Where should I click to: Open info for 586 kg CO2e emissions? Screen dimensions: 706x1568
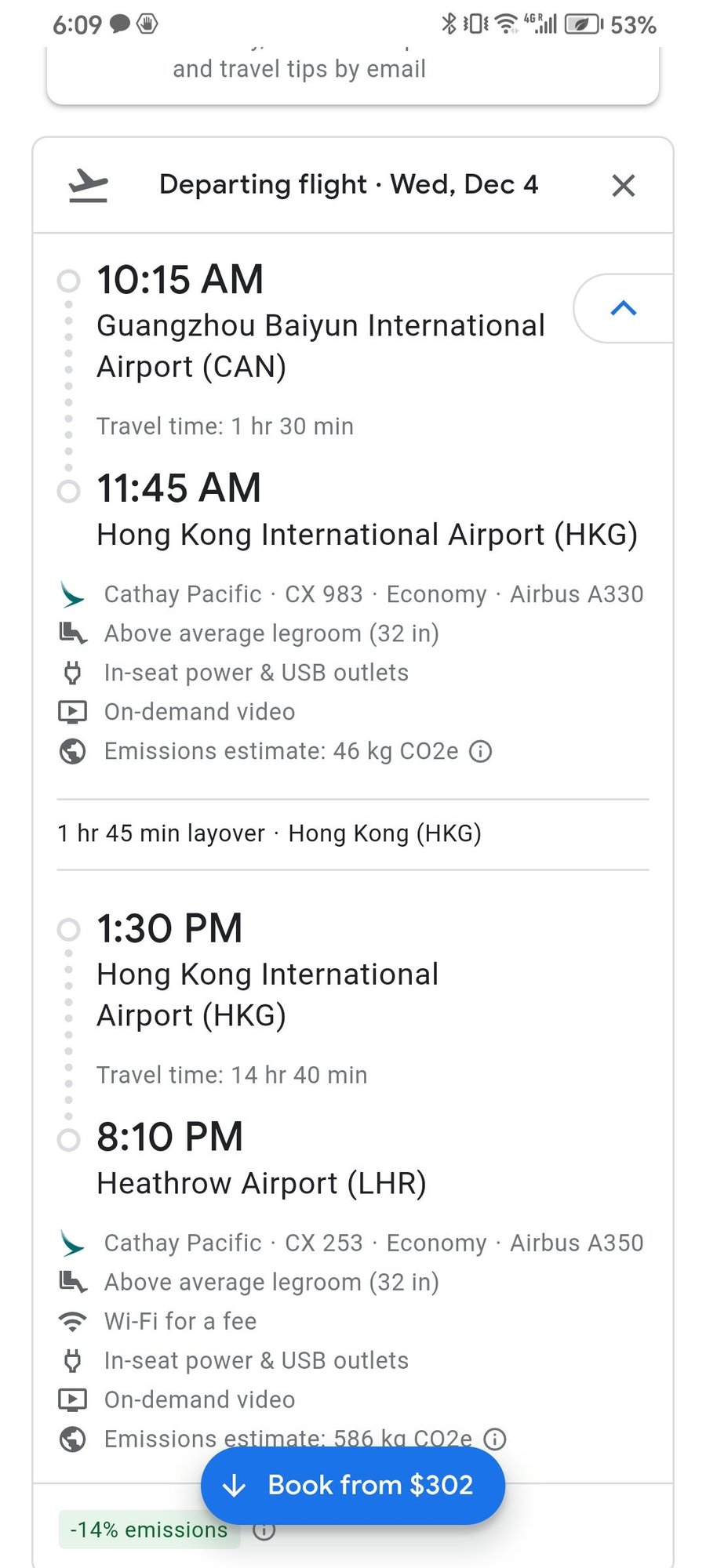click(x=495, y=1439)
